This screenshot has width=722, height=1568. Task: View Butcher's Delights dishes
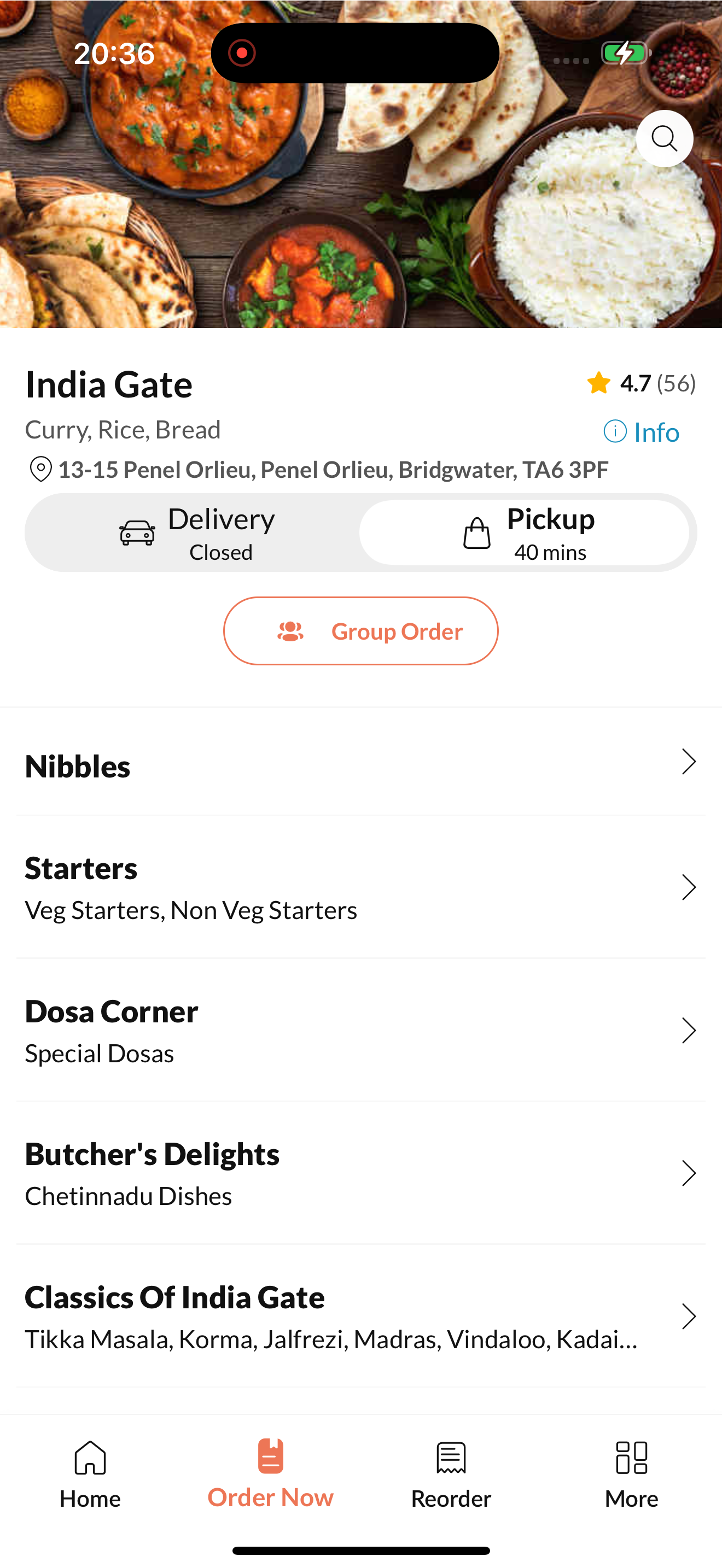(x=361, y=1173)
